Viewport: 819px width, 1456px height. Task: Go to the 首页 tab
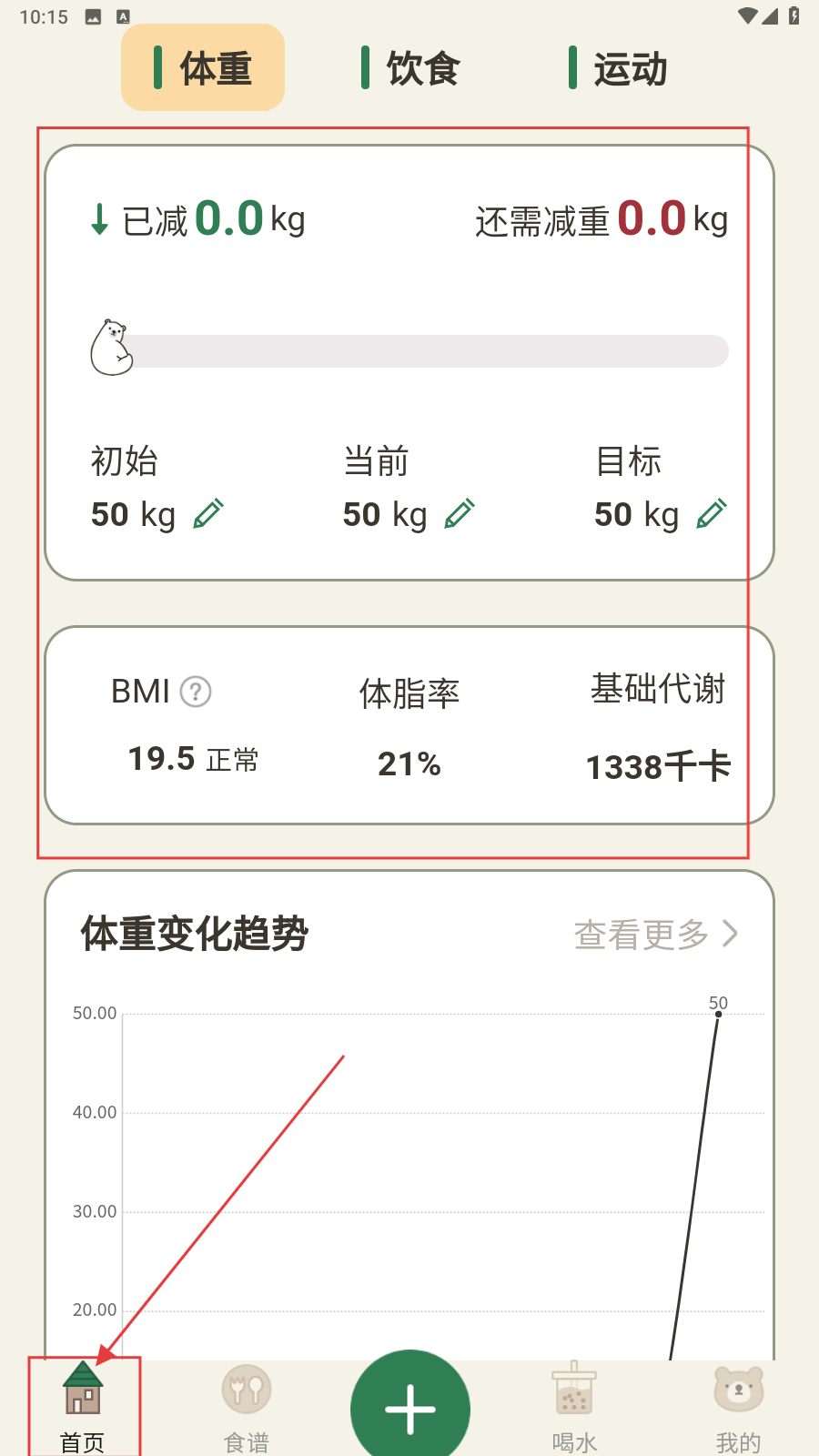[x=83, y=1408]
